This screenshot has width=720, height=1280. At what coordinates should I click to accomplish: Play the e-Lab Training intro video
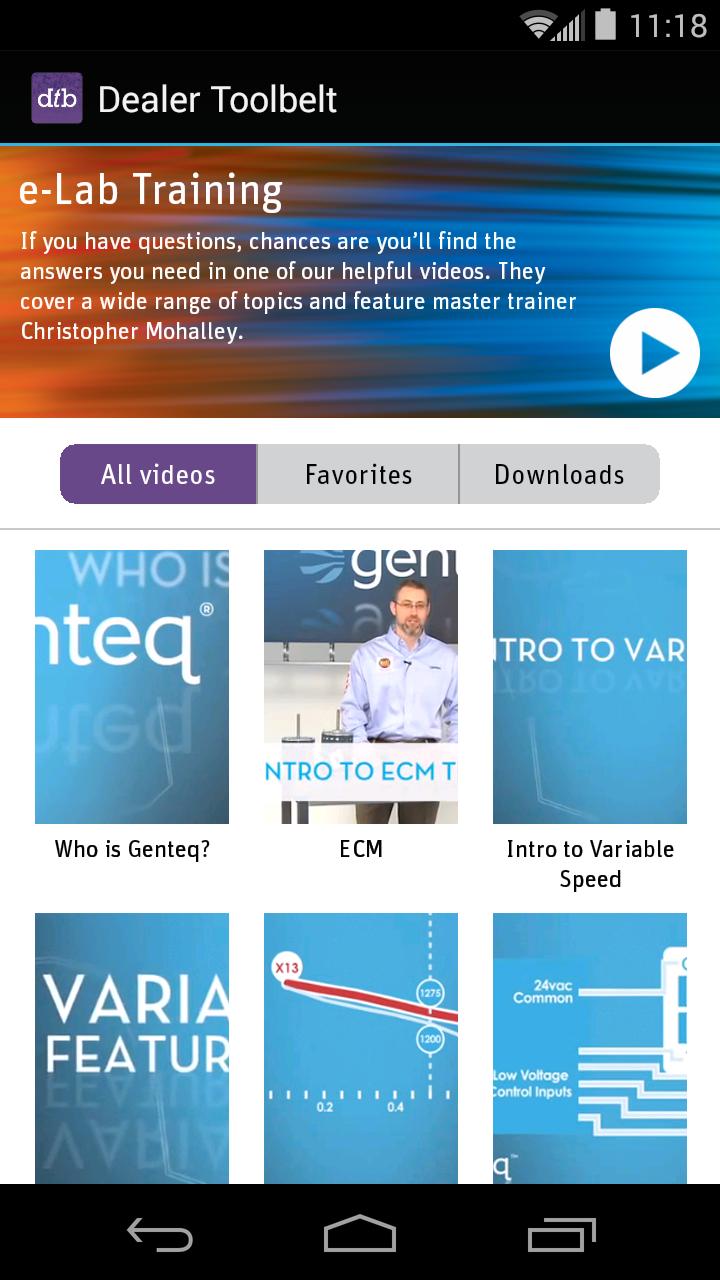655,354
